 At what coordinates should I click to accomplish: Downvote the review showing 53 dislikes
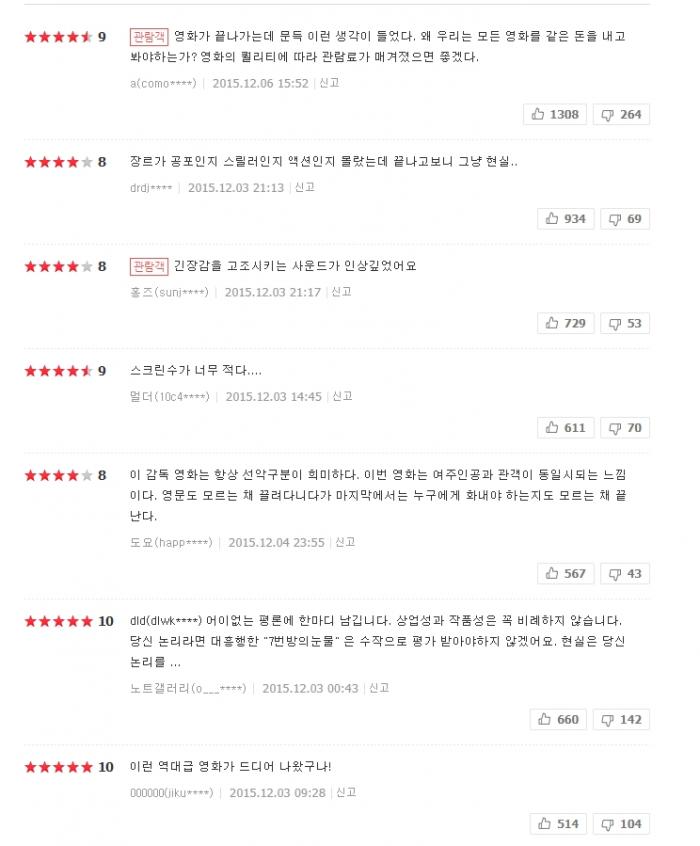pos(625,323)
